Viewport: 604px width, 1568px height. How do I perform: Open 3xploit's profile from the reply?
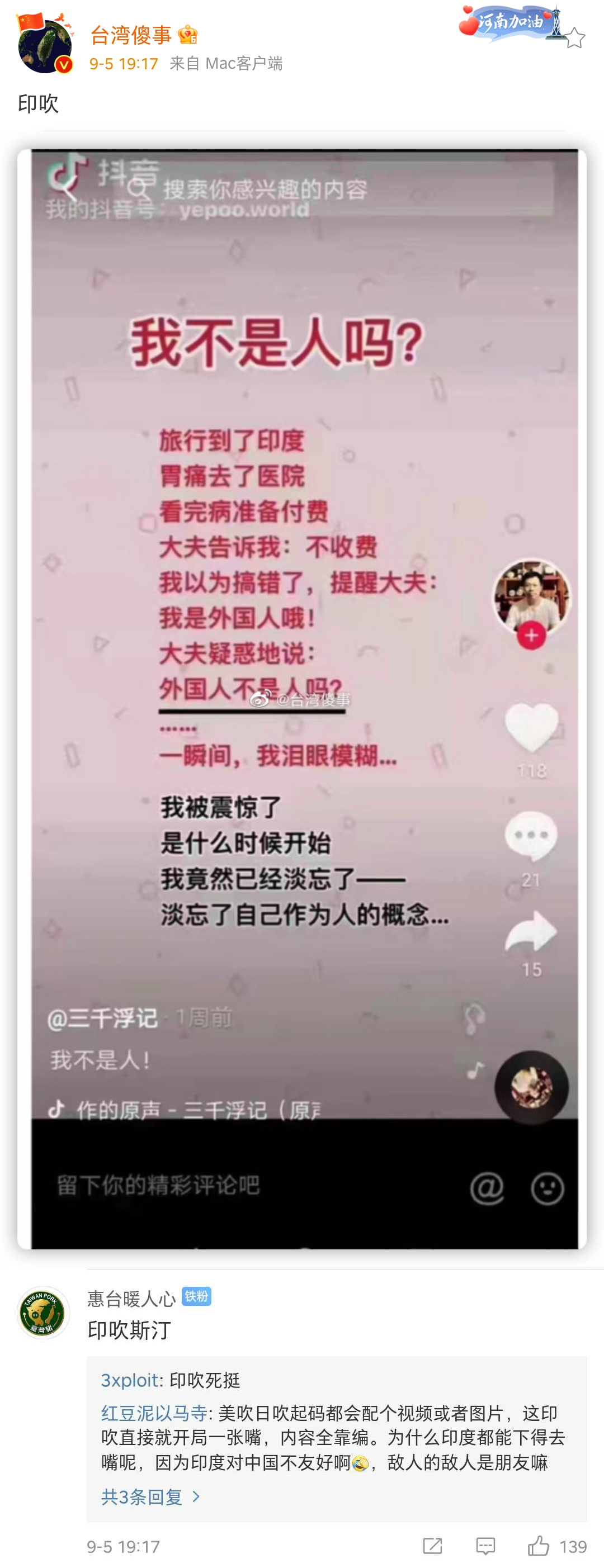pyautogui.click(x=129, y=1380)
